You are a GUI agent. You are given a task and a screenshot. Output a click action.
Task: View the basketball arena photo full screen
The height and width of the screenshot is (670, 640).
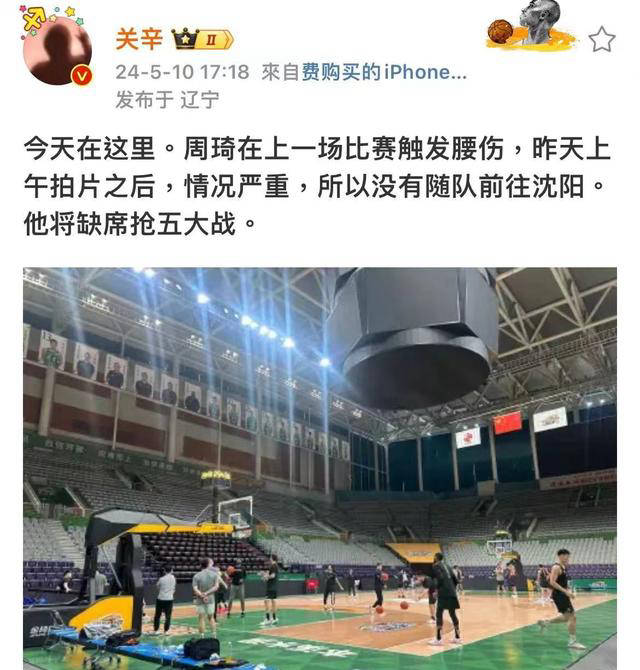320,468
